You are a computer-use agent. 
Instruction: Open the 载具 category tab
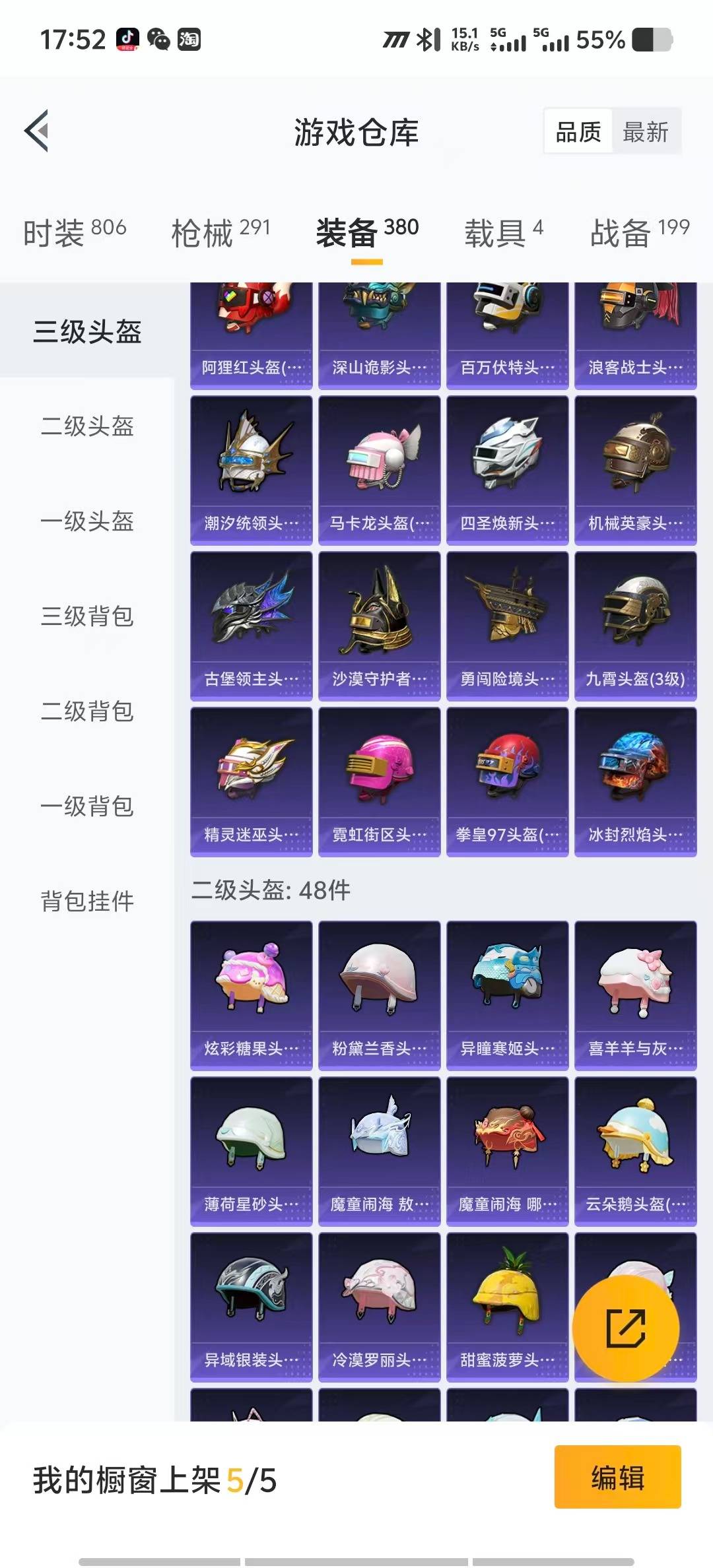[x=497, y=232]
